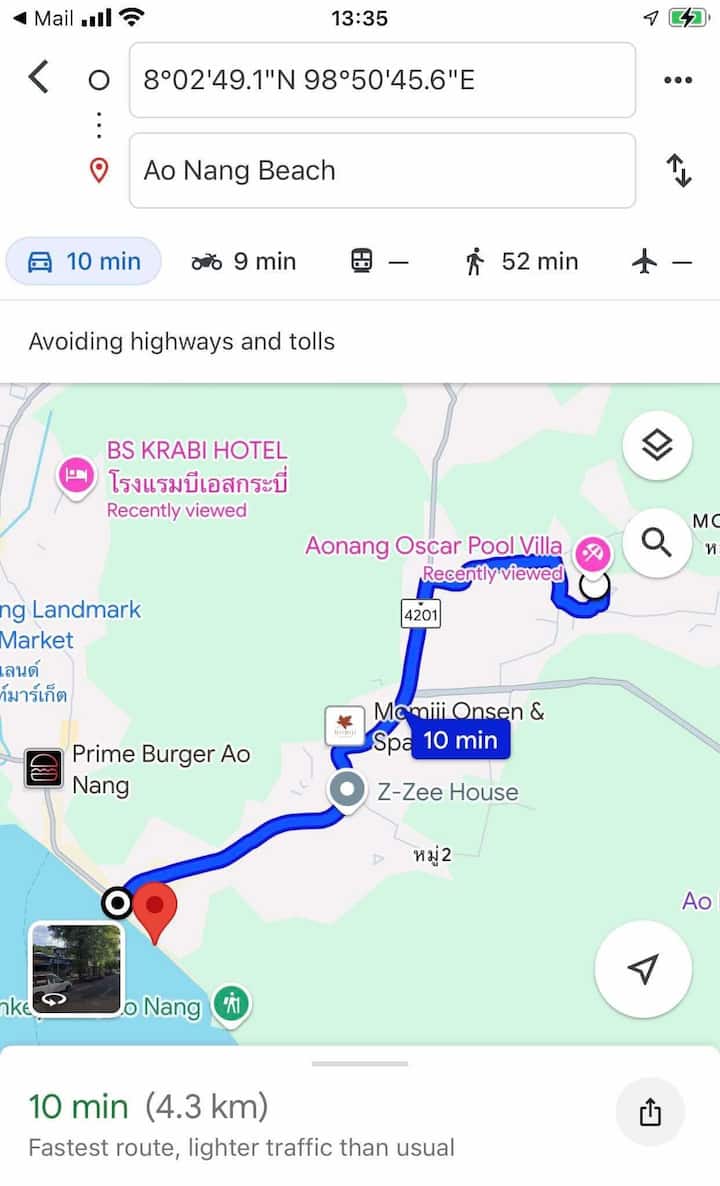Image resolution: width=720 pixels, height=1186 pixels.
Task: Open Z-Zee House map marker
Action: [348, 791]
